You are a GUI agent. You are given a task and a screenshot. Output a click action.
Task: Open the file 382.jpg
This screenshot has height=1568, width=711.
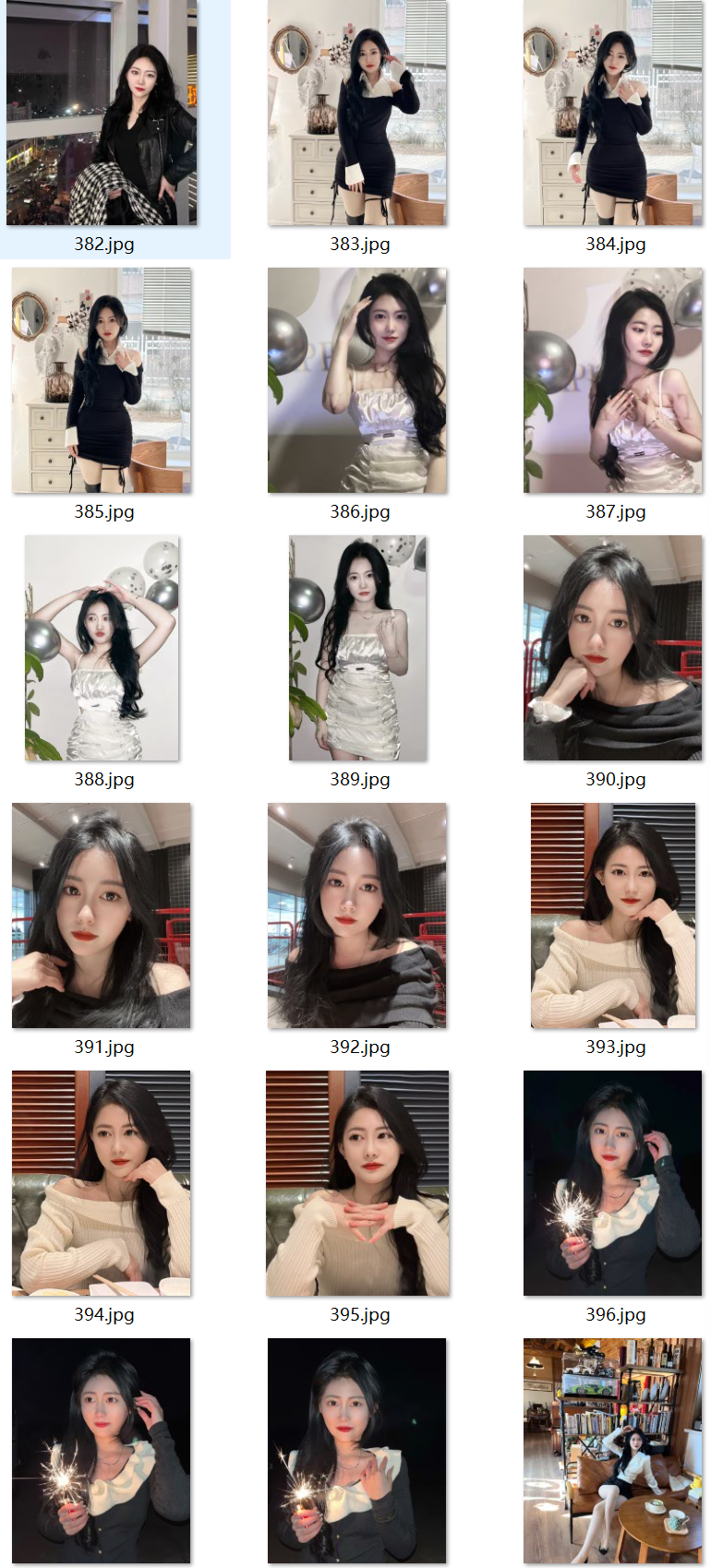102,113
